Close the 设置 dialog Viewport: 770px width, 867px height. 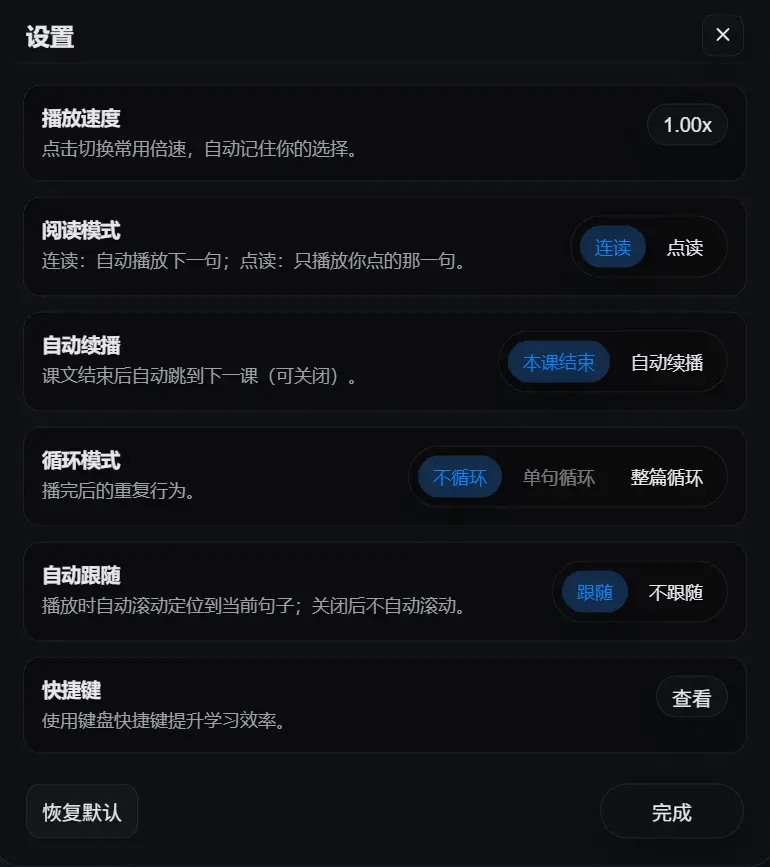point(723,36)
